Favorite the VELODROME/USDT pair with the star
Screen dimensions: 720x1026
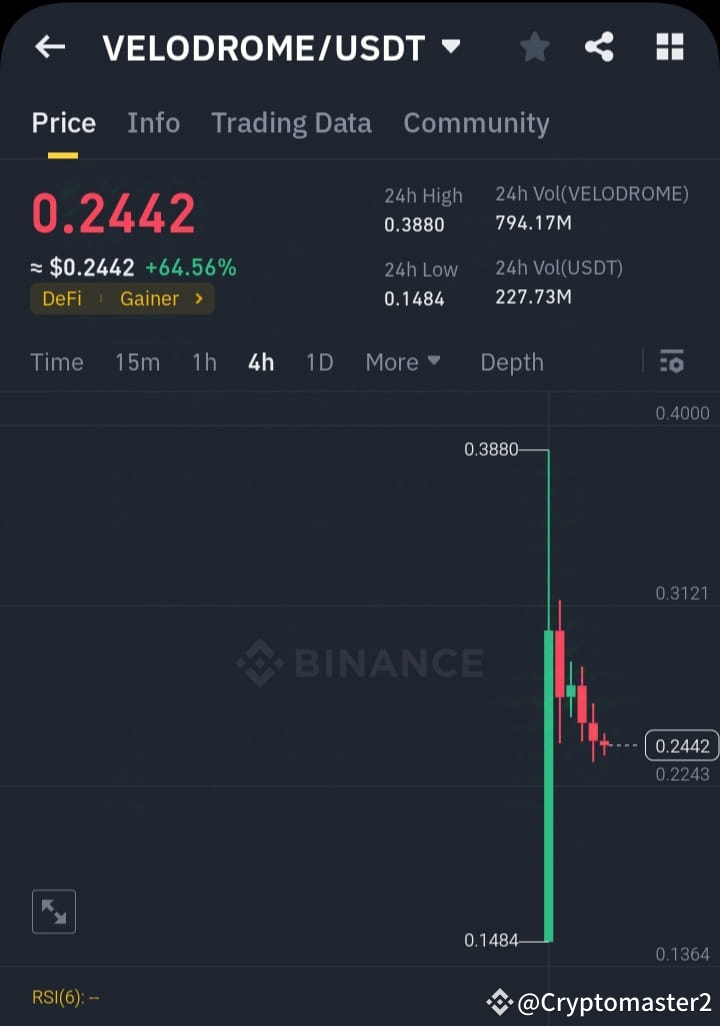click(534, 46)
